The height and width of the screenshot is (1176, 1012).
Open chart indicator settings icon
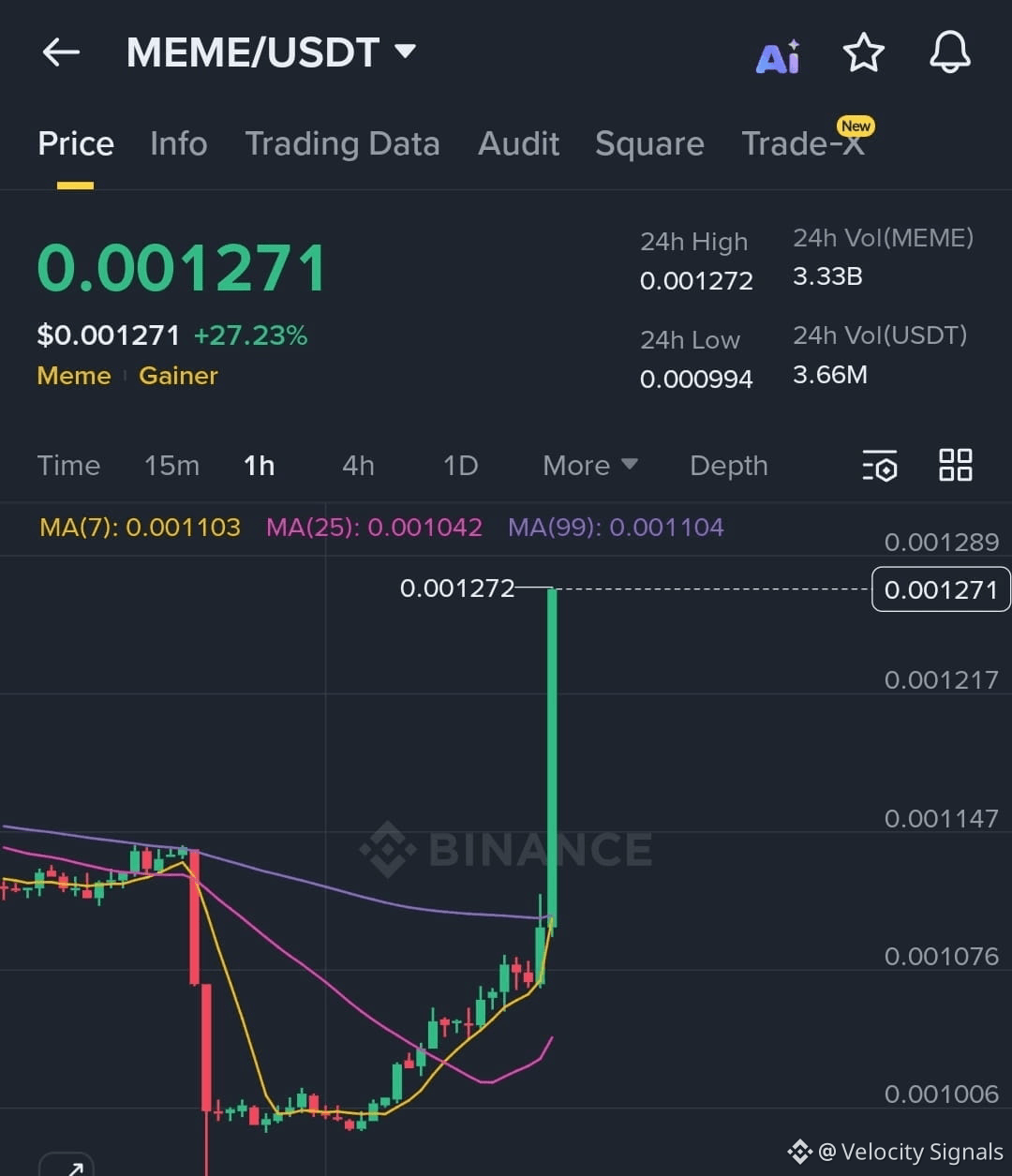point(879,466)
